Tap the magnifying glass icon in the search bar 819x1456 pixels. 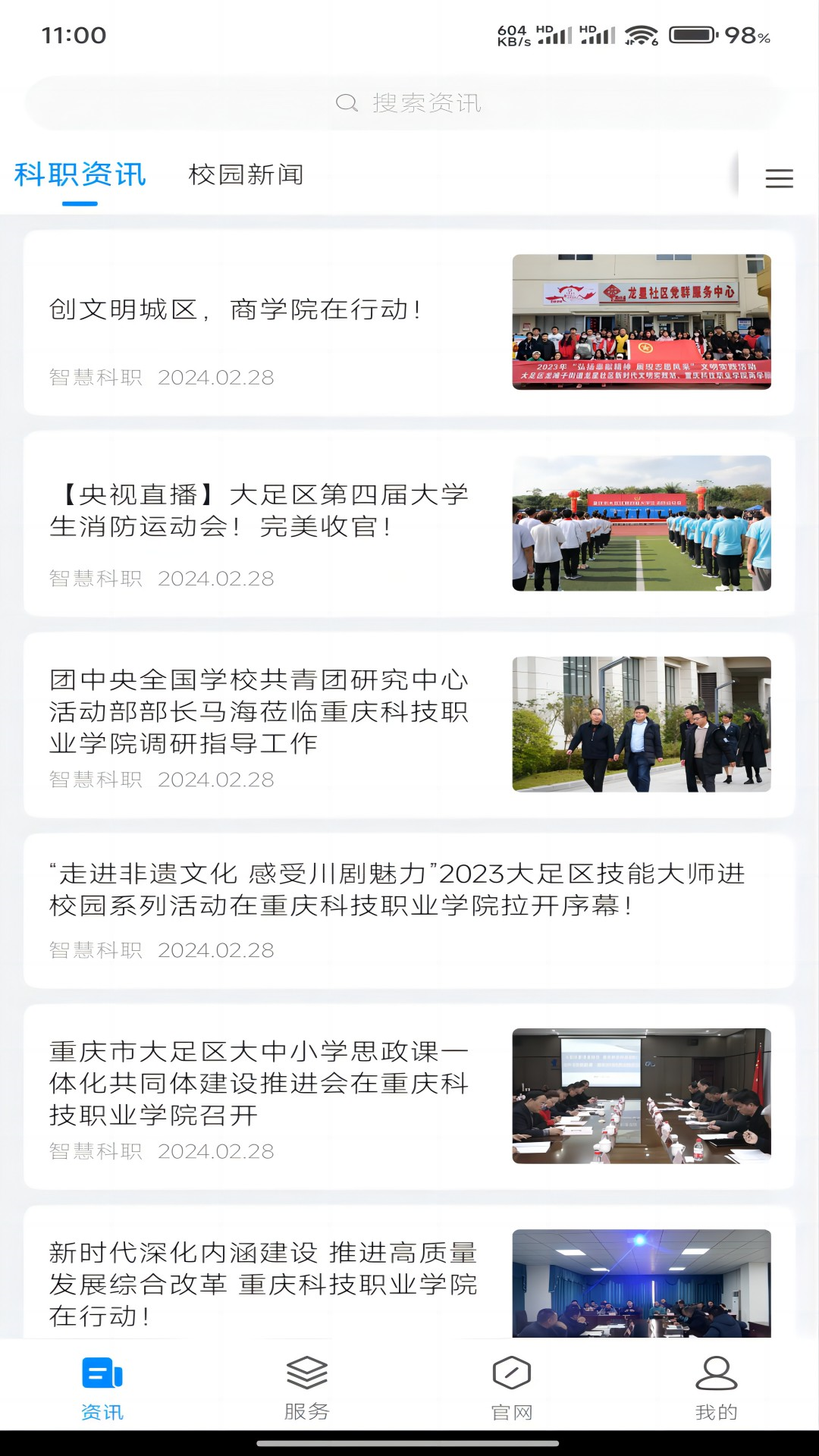pos(346,103)
